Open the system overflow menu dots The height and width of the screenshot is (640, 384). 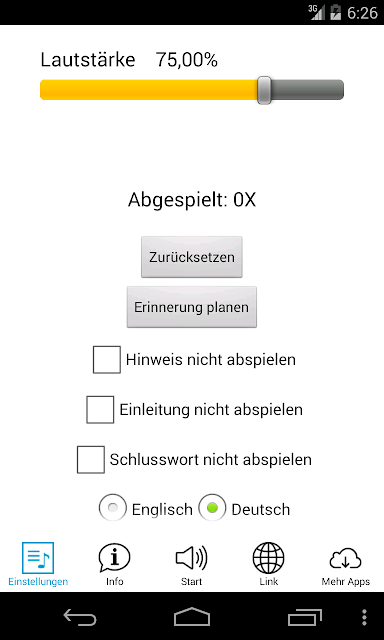pos(364,617)
